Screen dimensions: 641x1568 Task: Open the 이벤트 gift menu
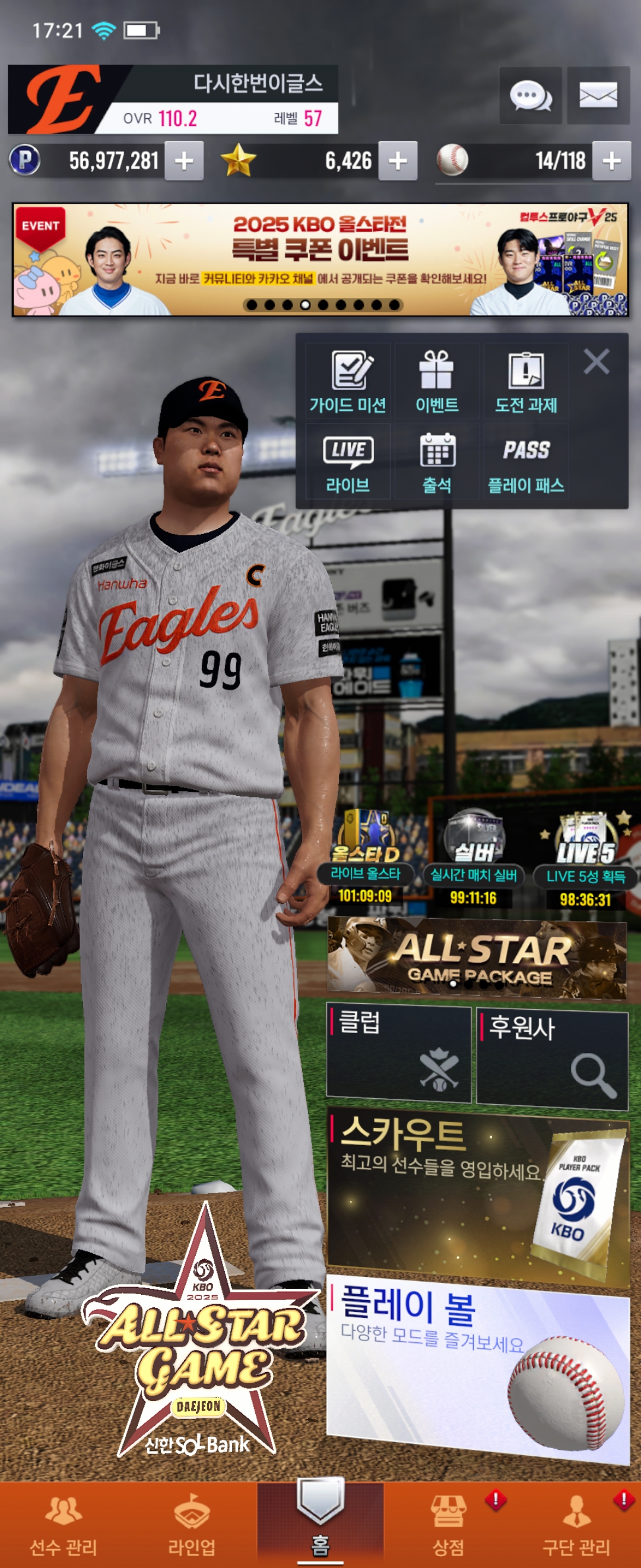pyautogui.click(x=437, y=381)
